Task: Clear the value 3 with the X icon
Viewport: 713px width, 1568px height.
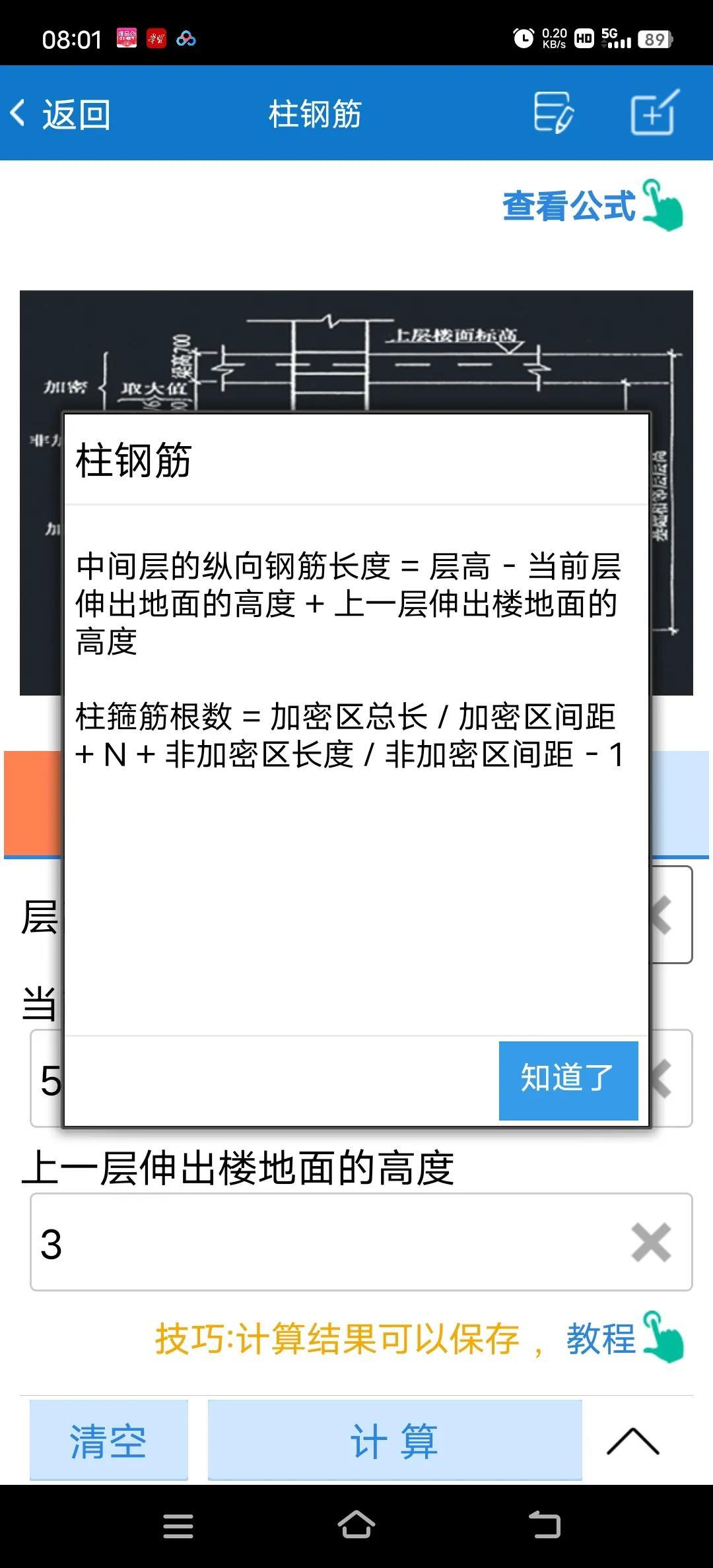Action: [x=651, y=1243]
